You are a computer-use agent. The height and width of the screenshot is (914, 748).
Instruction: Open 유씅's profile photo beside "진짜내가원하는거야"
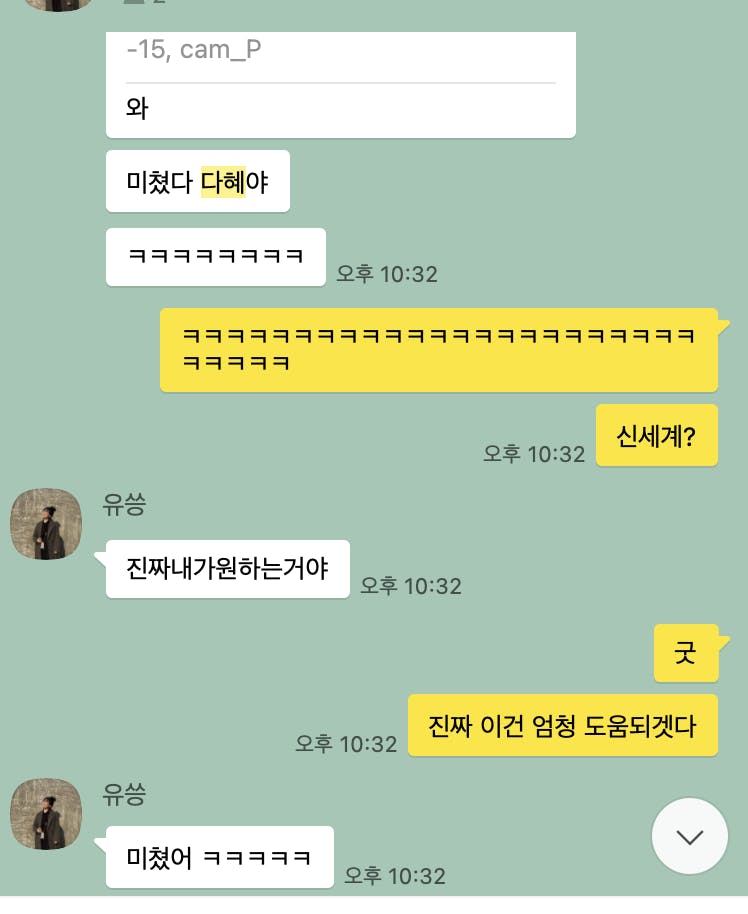click(x=45, y=524)
